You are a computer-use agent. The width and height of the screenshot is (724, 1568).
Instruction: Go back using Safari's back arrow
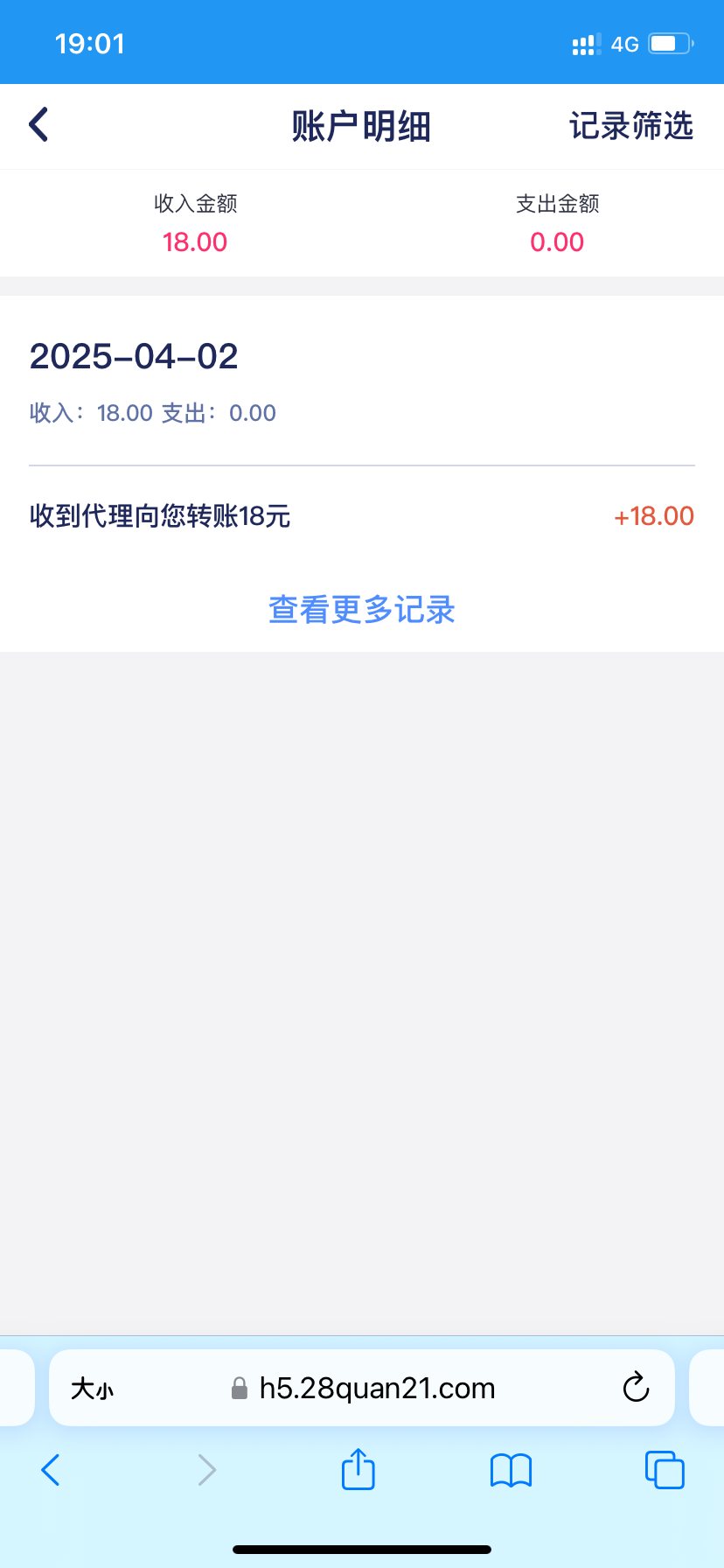point(51,1470)
